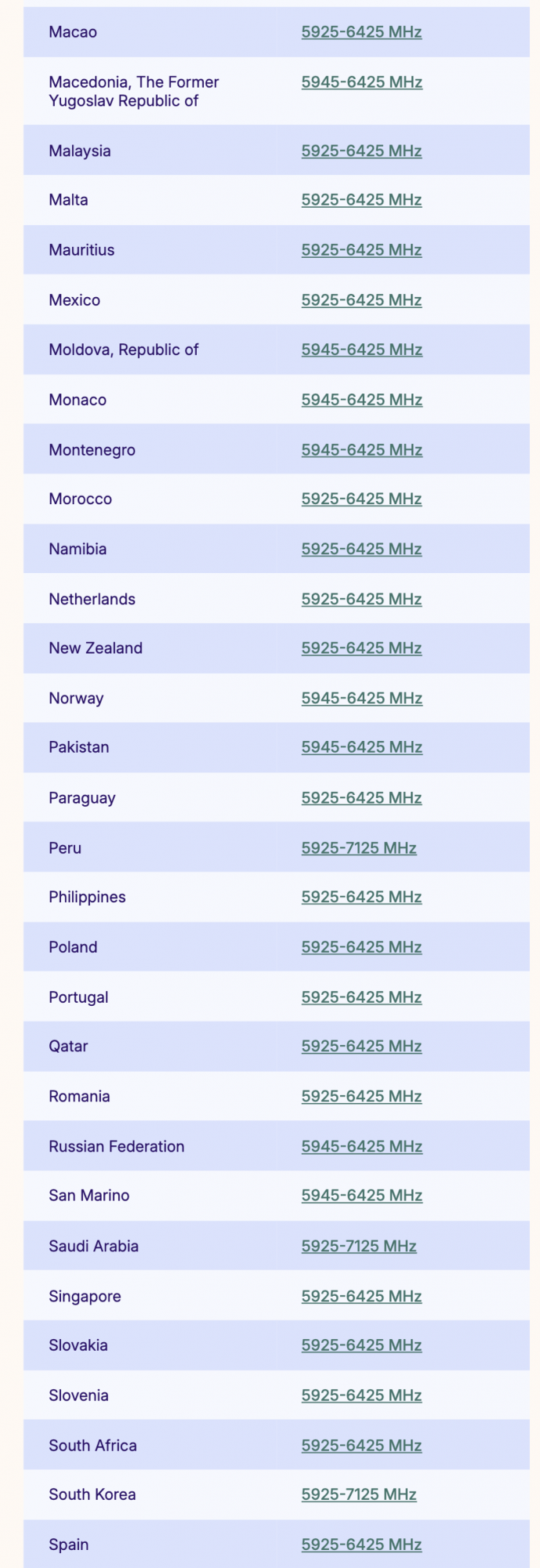View Netherlands frequency range link
Screen dimensions: 540x1568
click(x=361, y=599)
